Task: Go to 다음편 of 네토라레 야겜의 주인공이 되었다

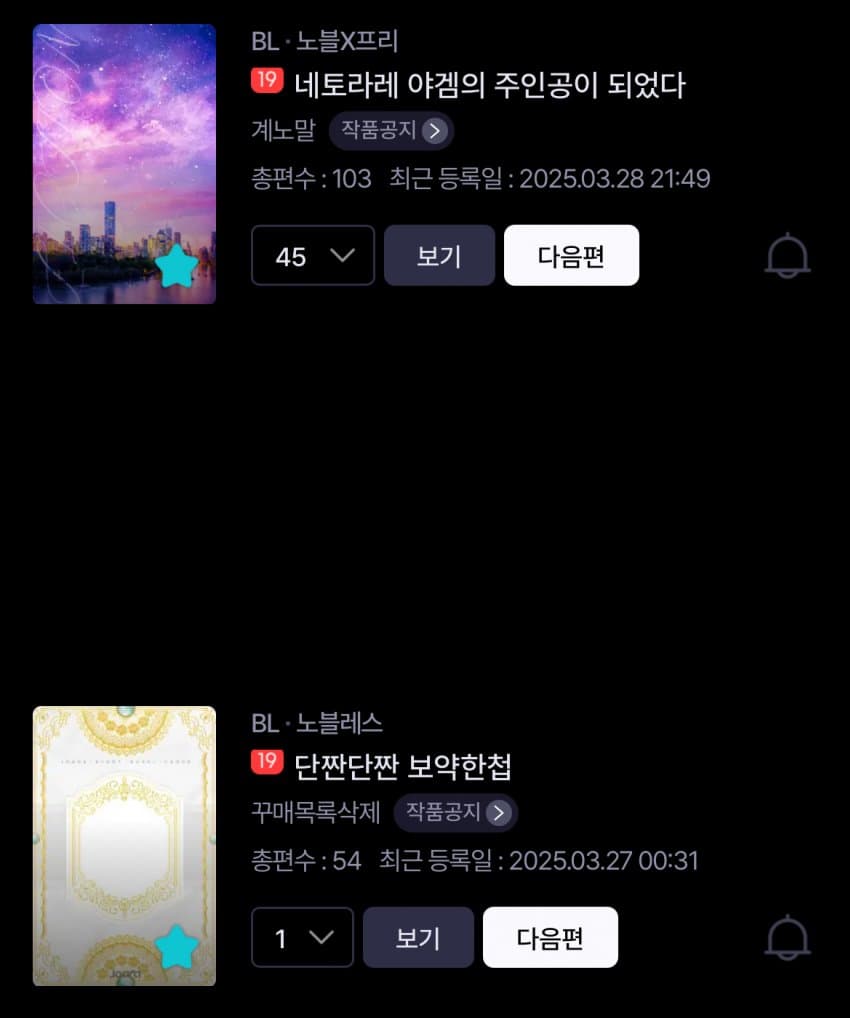Action: [571, 256]
